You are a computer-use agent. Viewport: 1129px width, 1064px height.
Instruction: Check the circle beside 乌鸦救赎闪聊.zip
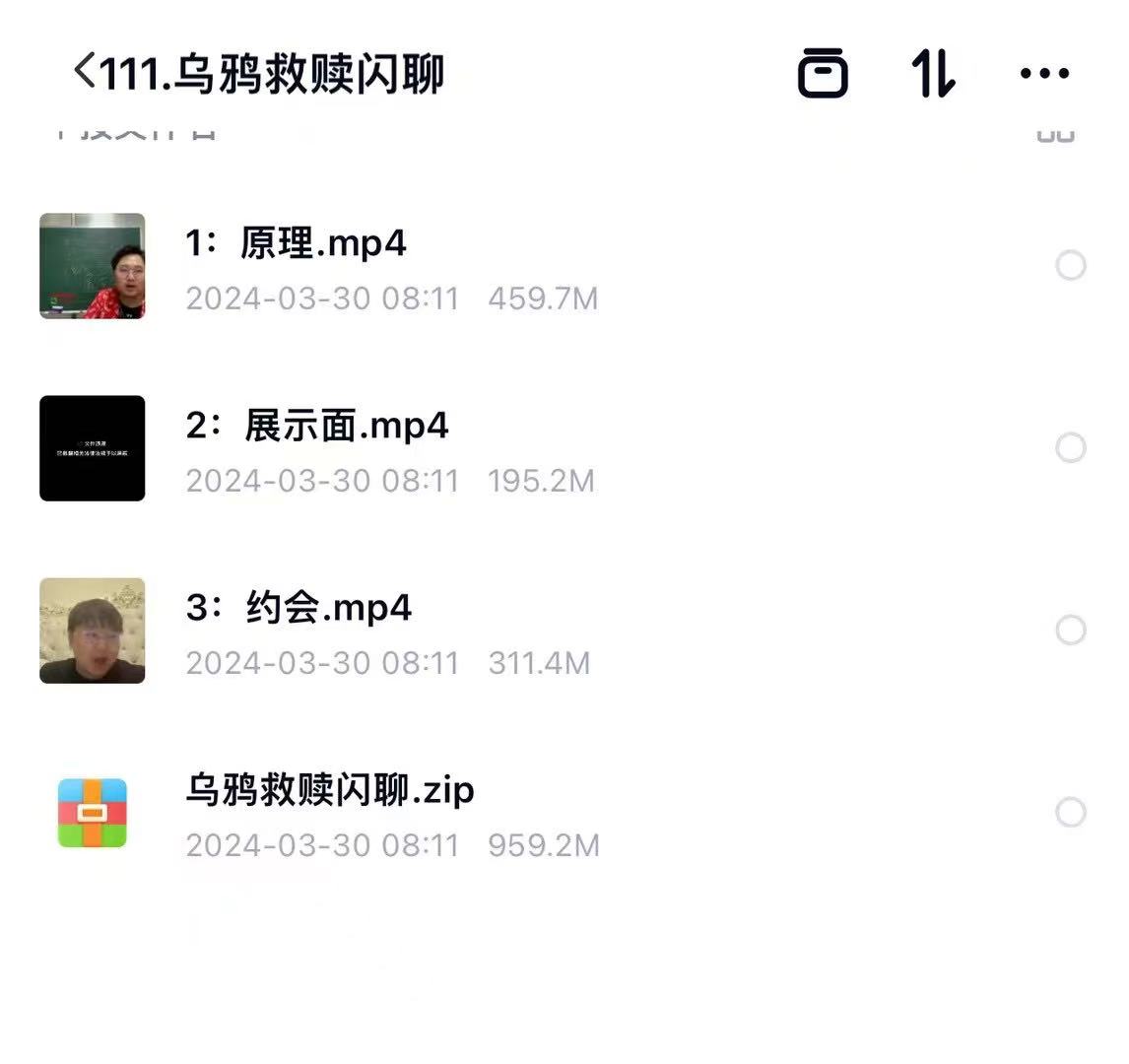coord(1071,813)
